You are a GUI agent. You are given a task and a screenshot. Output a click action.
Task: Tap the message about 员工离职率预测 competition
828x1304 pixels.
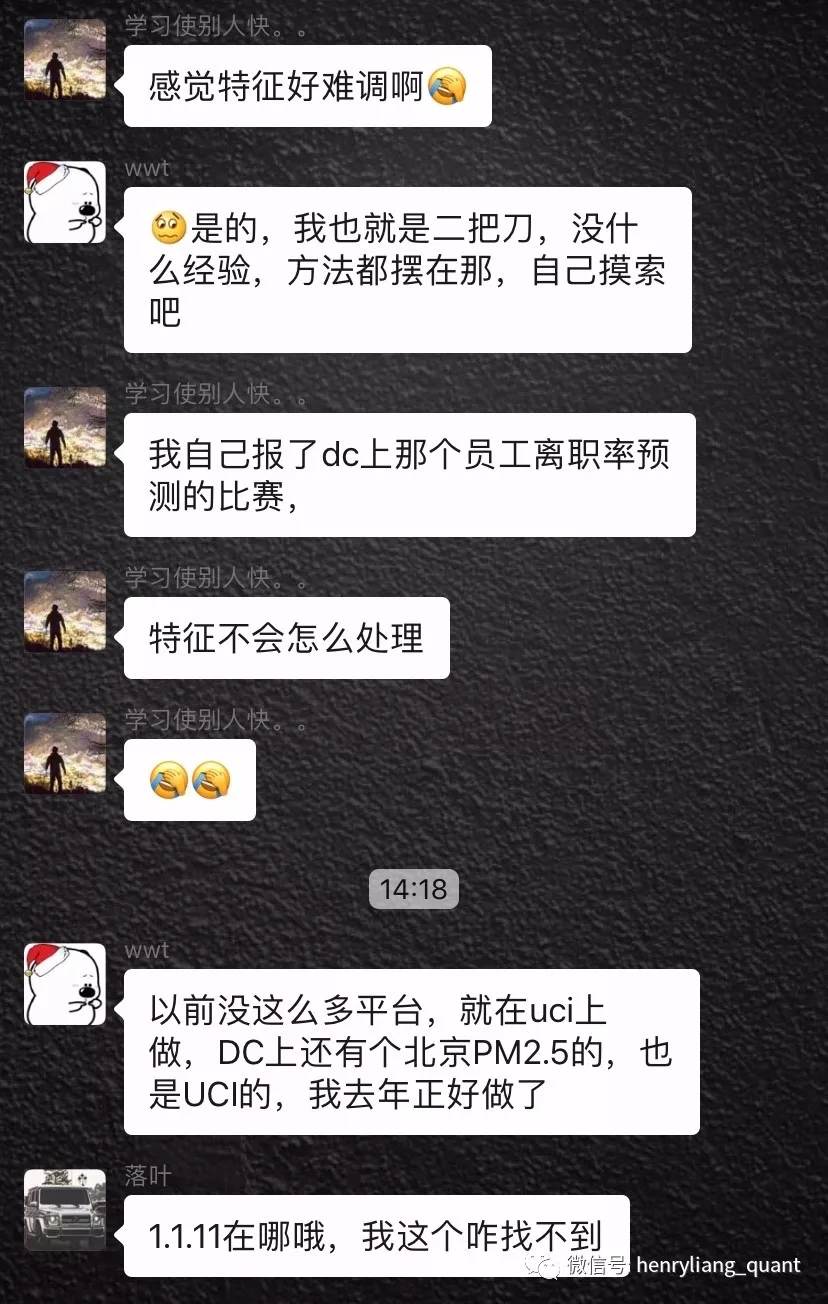408,473
